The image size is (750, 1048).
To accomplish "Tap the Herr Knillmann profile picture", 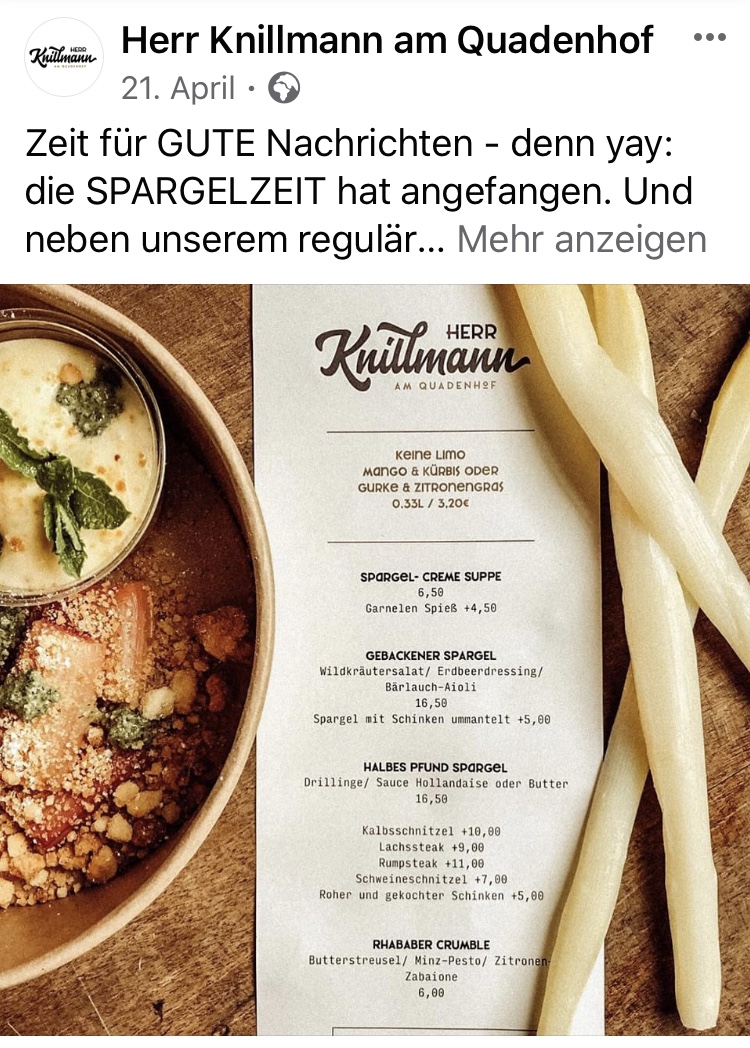I will pos(64,57).
